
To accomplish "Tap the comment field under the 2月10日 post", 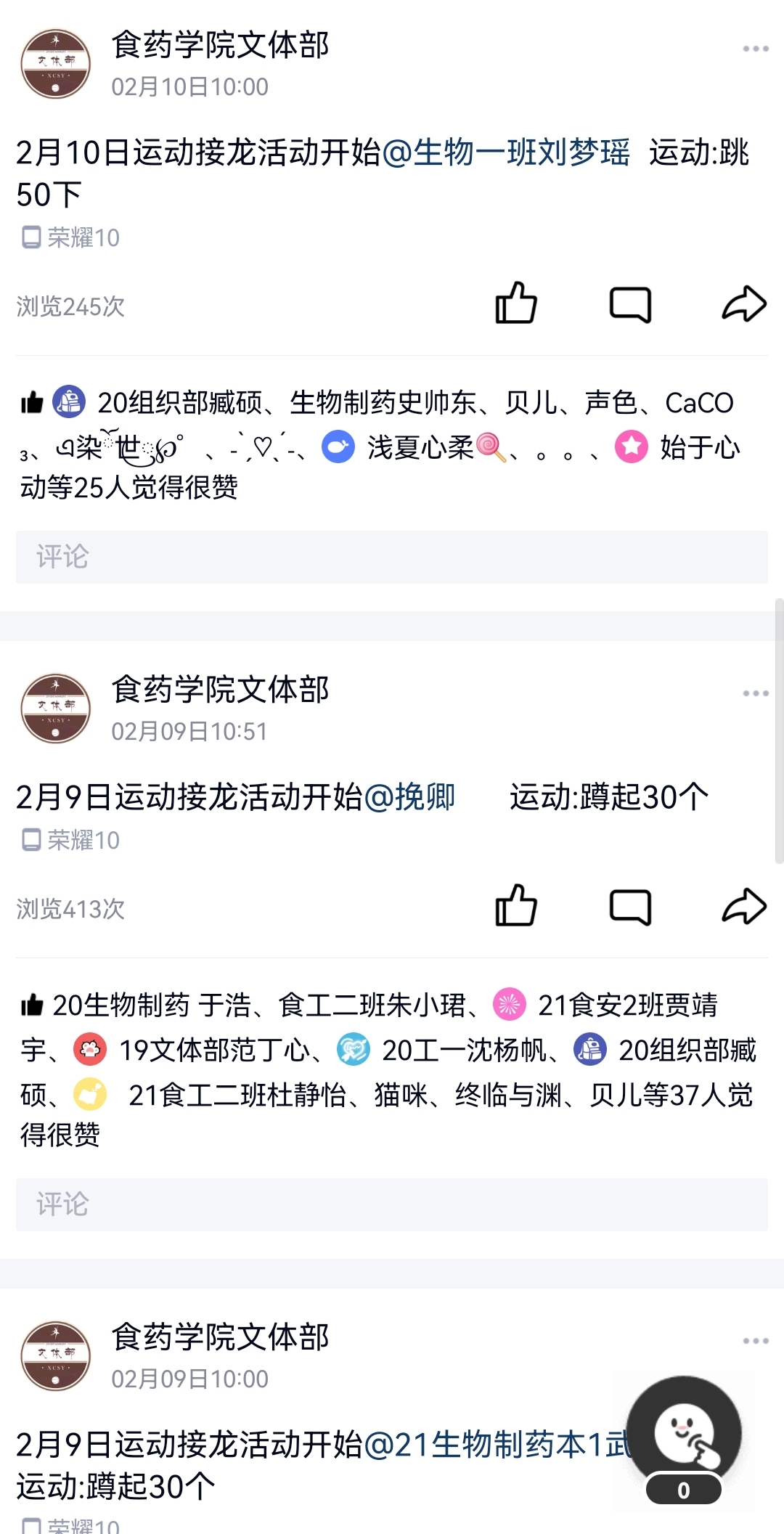I will click(x=392, y=557).
